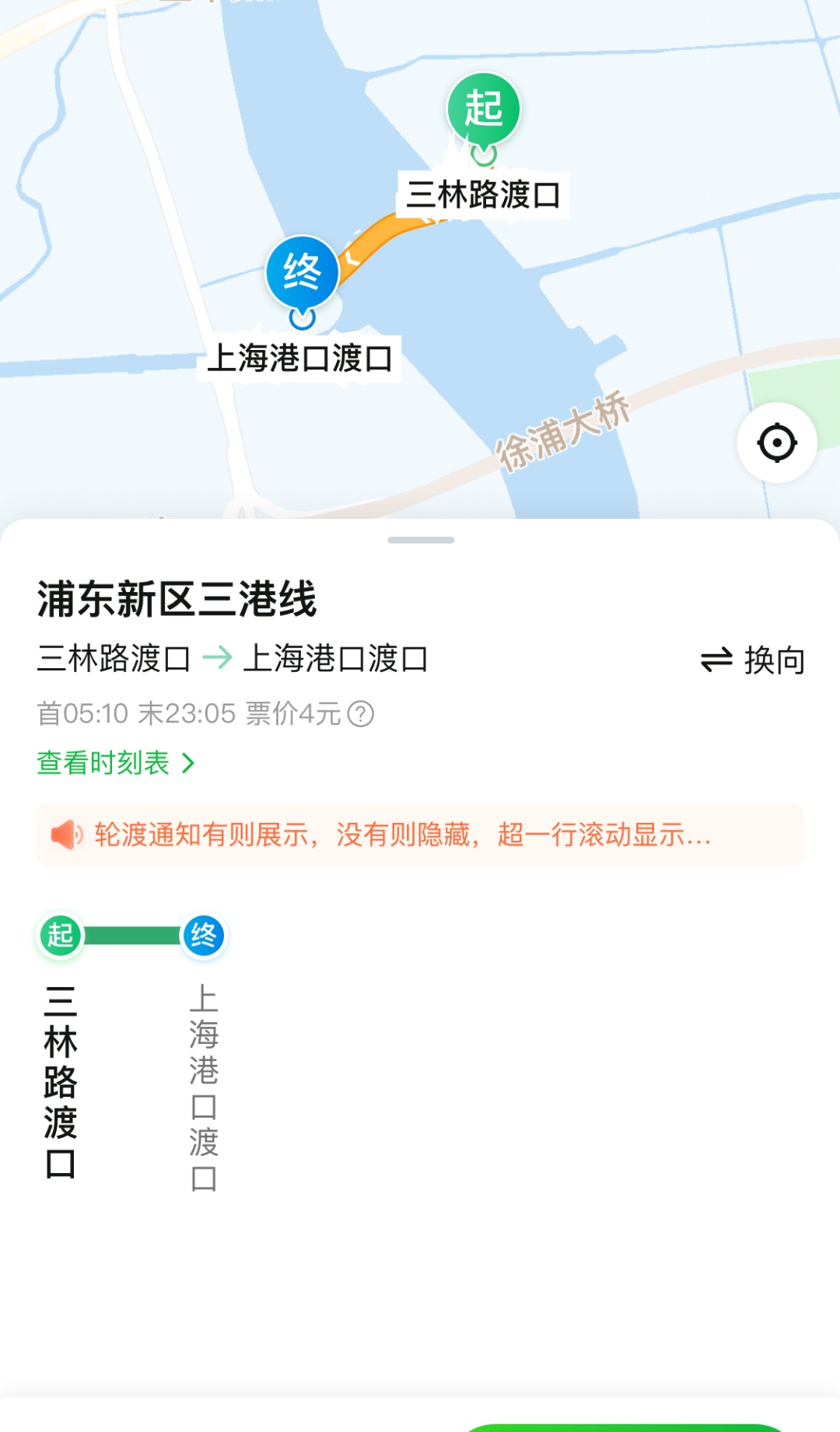Swap route direction with 换向
The height and width of the screenshot is (1432, 840).
point(752,660)
